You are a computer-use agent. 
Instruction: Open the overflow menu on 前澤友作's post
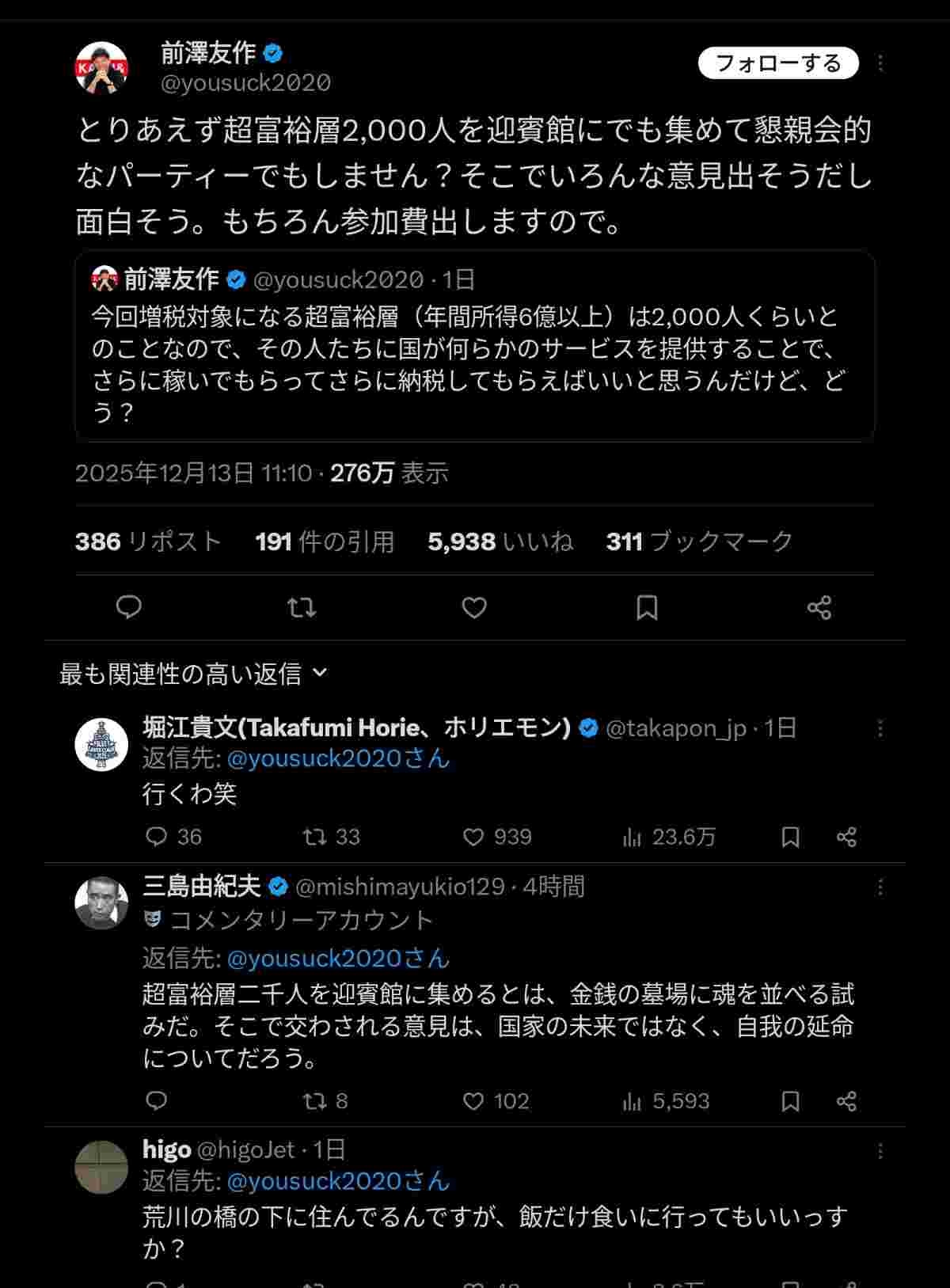(x=880, y=63)
